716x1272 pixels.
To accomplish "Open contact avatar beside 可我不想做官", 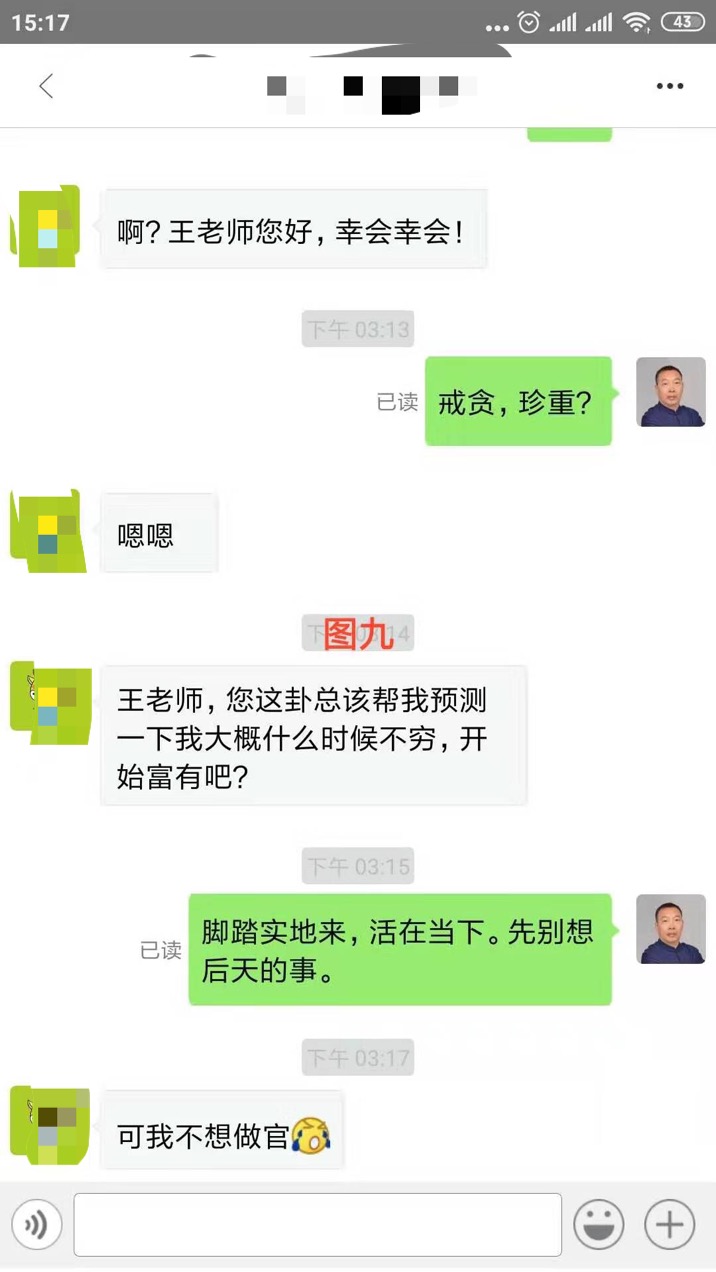I will pos(49,1125).
